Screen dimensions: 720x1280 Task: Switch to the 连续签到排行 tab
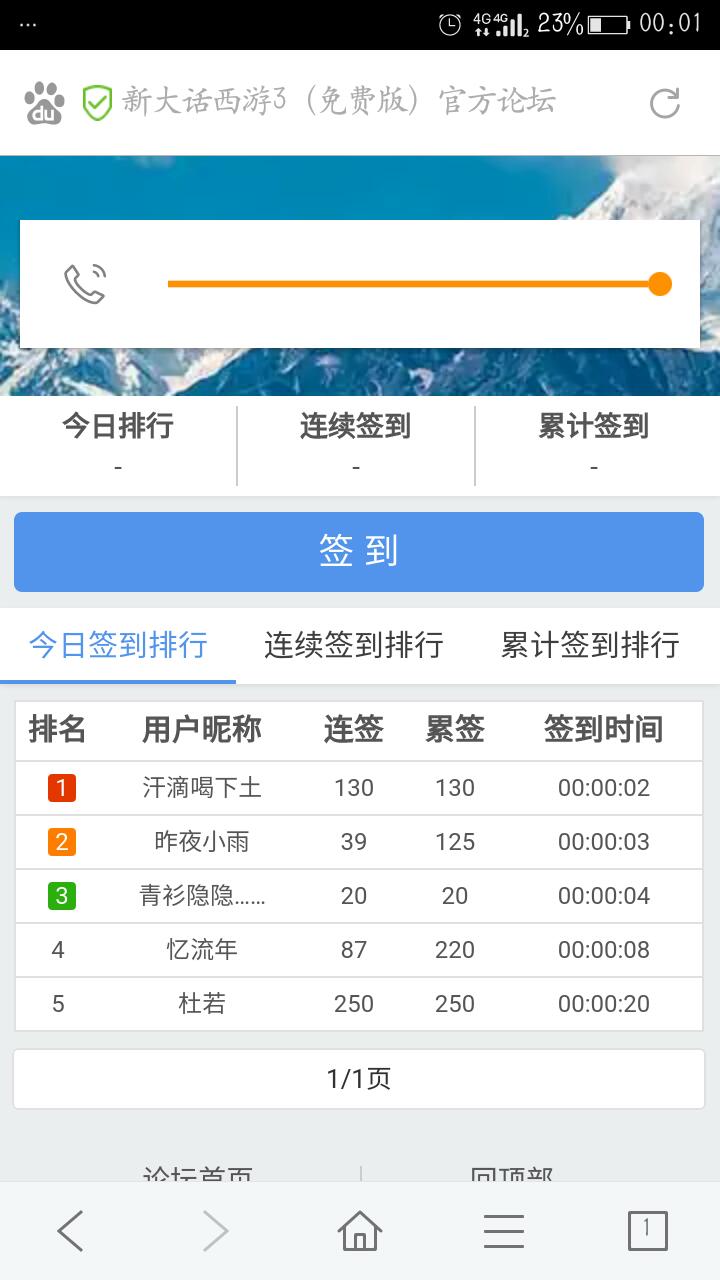coord(354,645)
